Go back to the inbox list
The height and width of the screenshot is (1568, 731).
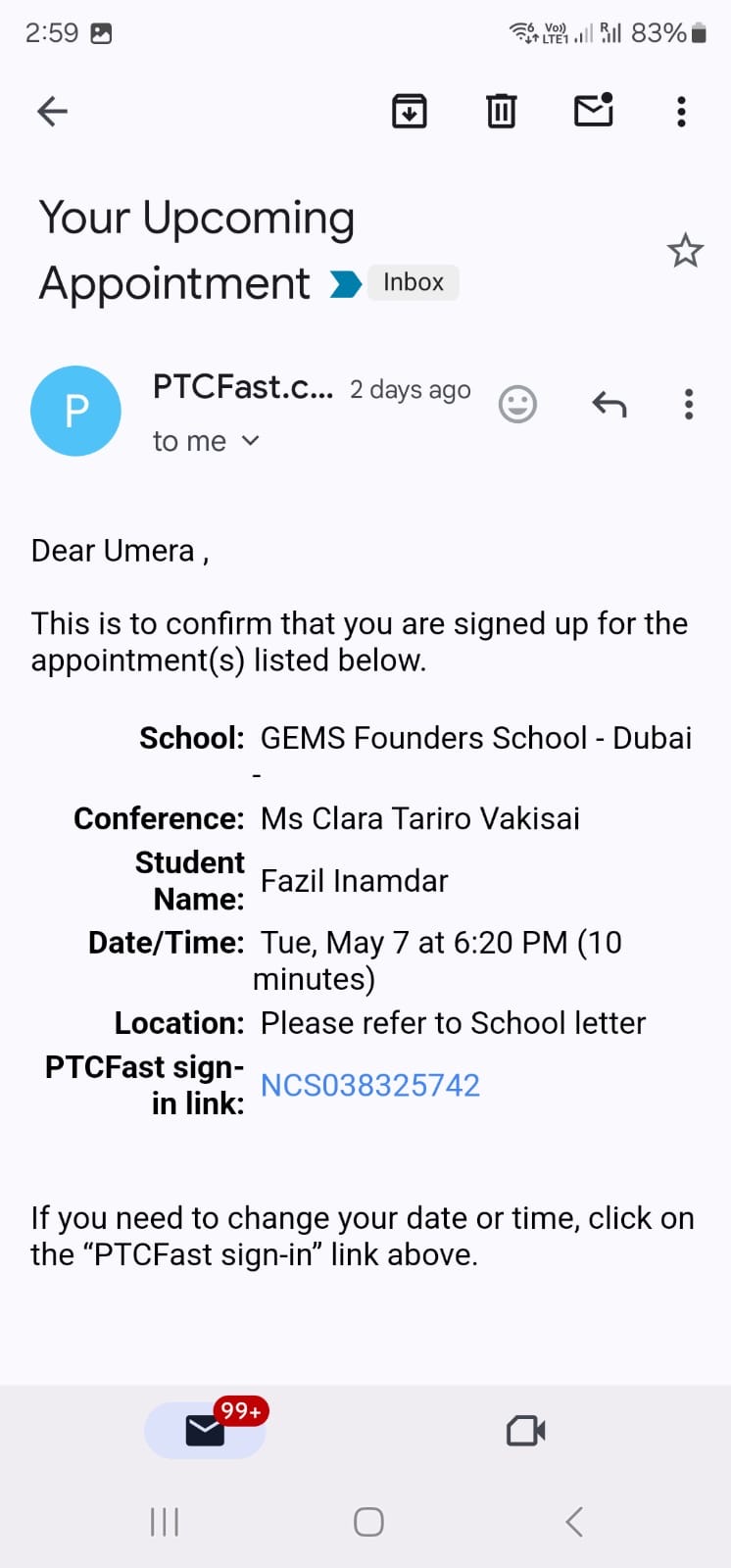(x=52, y=111)
